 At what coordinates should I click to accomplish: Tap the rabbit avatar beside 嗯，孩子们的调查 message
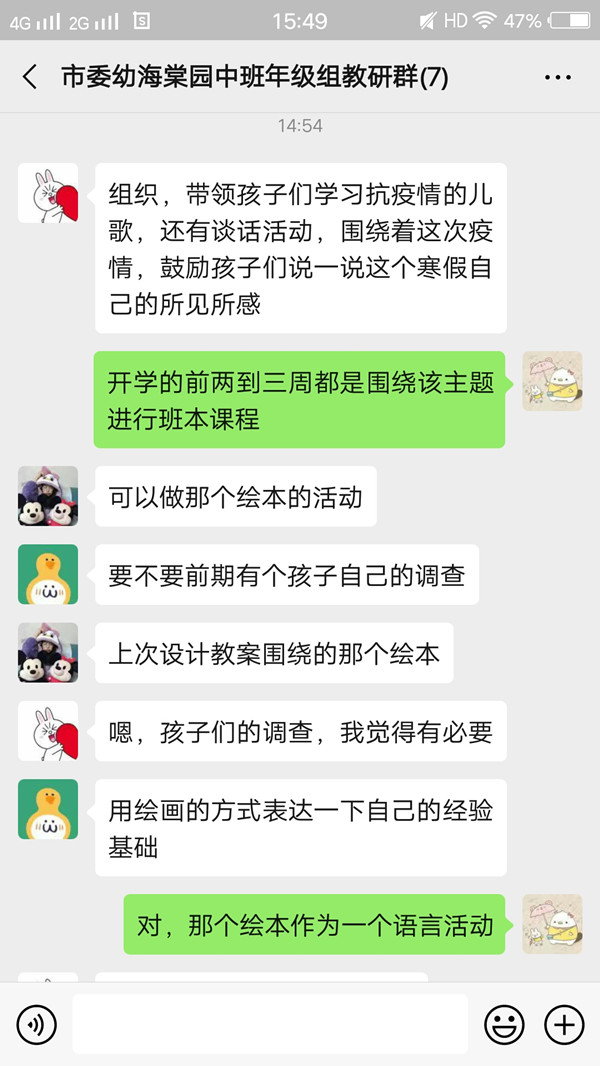tap(48, 730)
